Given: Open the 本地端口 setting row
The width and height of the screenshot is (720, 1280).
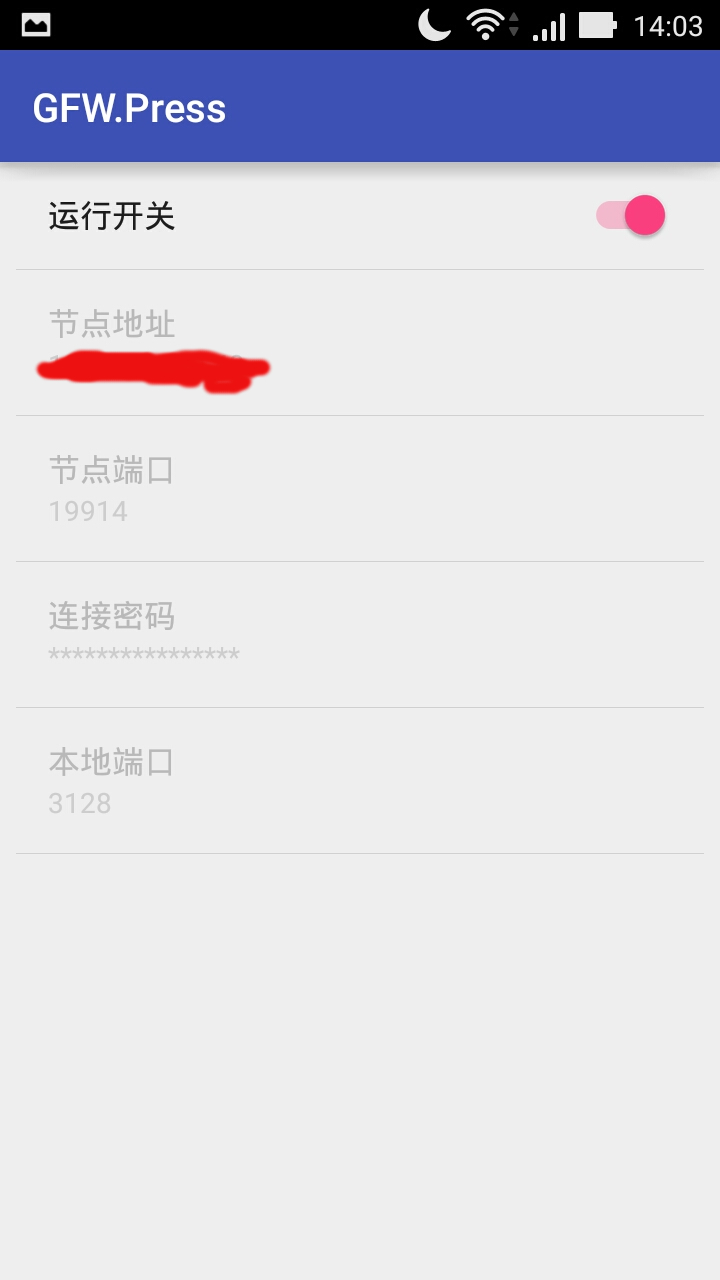Looking at the screenshot, I should tap(360, 781).
